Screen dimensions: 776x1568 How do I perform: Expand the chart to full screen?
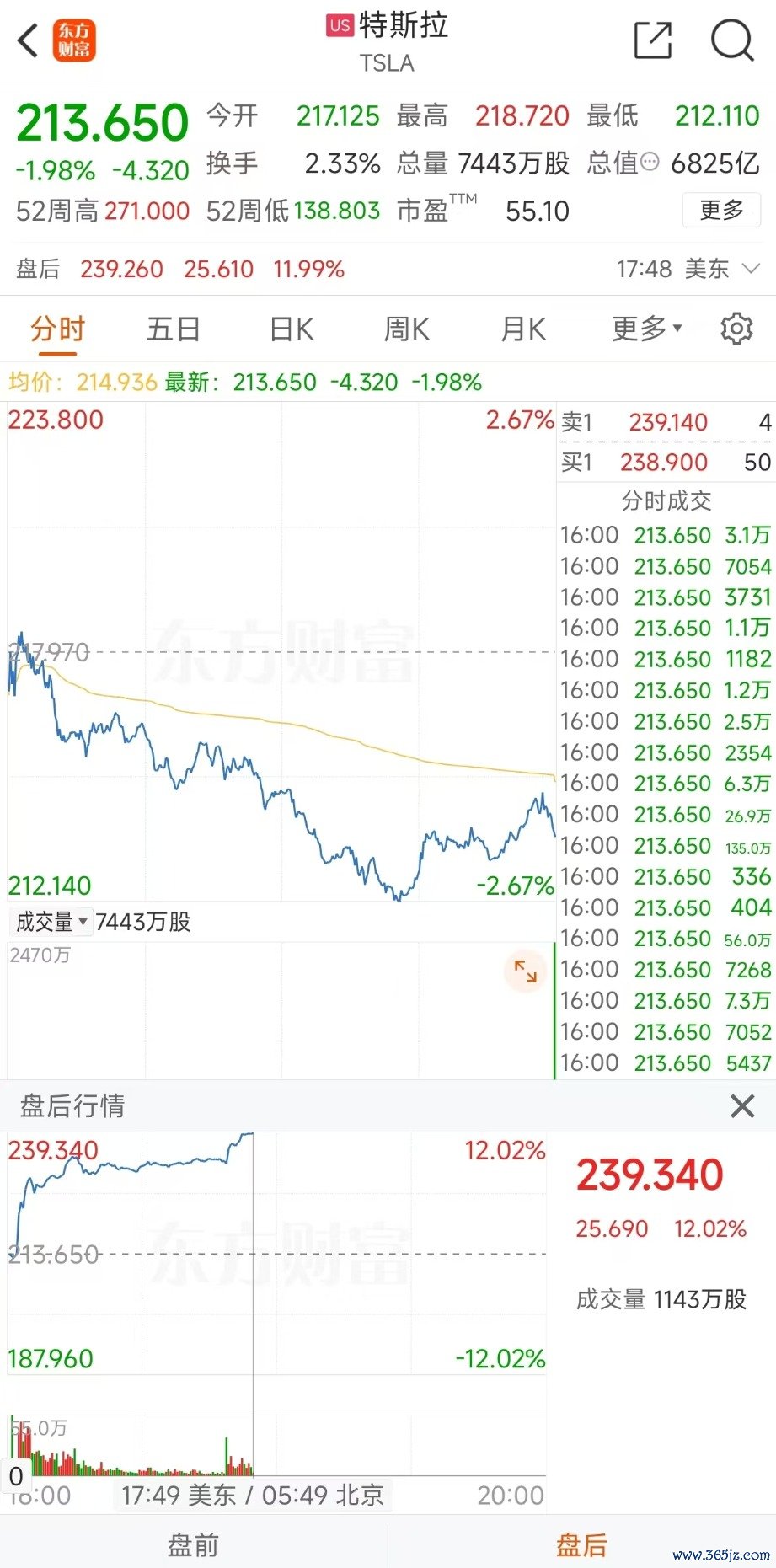(526, 971)
